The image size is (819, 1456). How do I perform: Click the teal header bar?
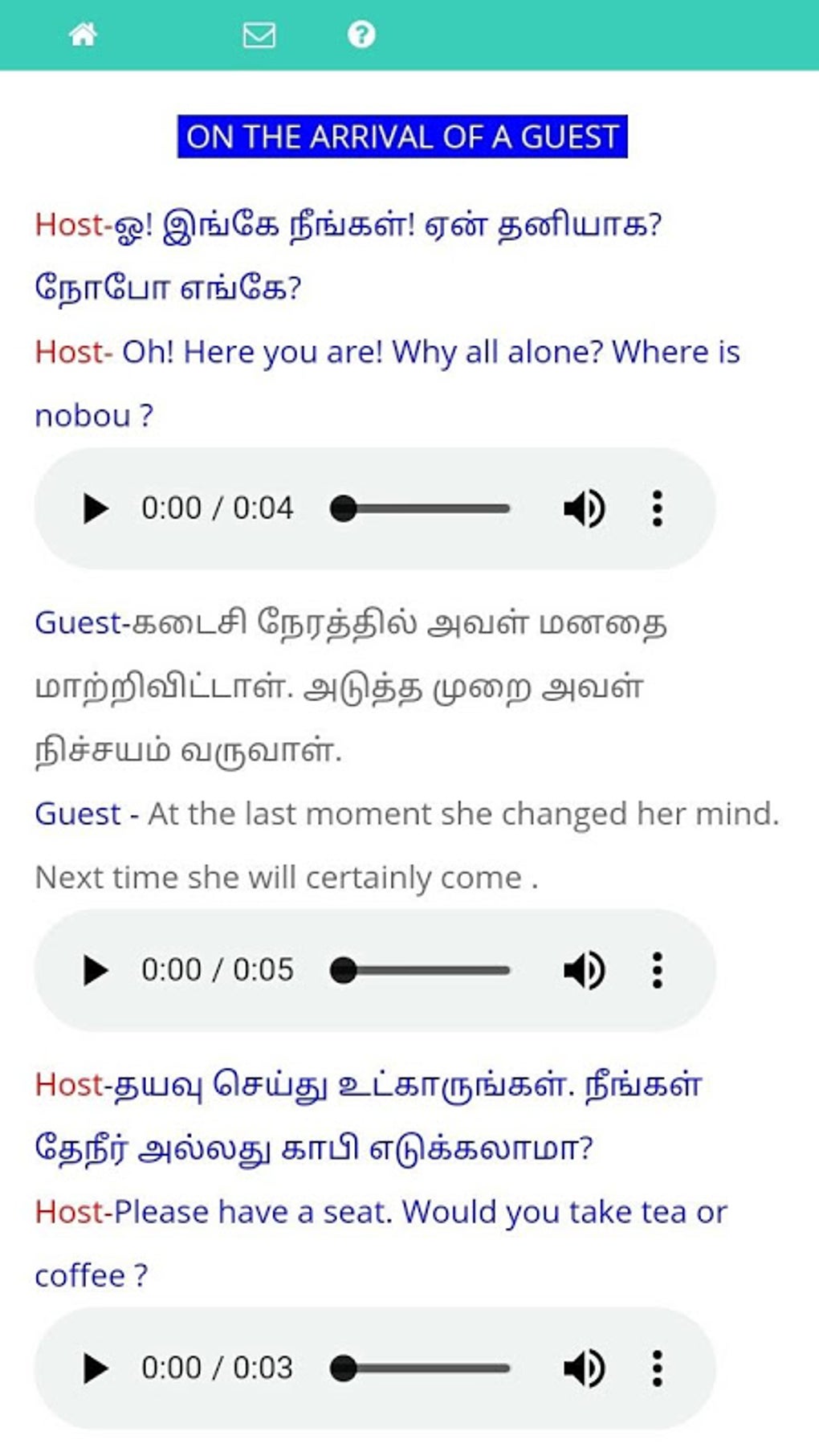click(x=562, y=35)
